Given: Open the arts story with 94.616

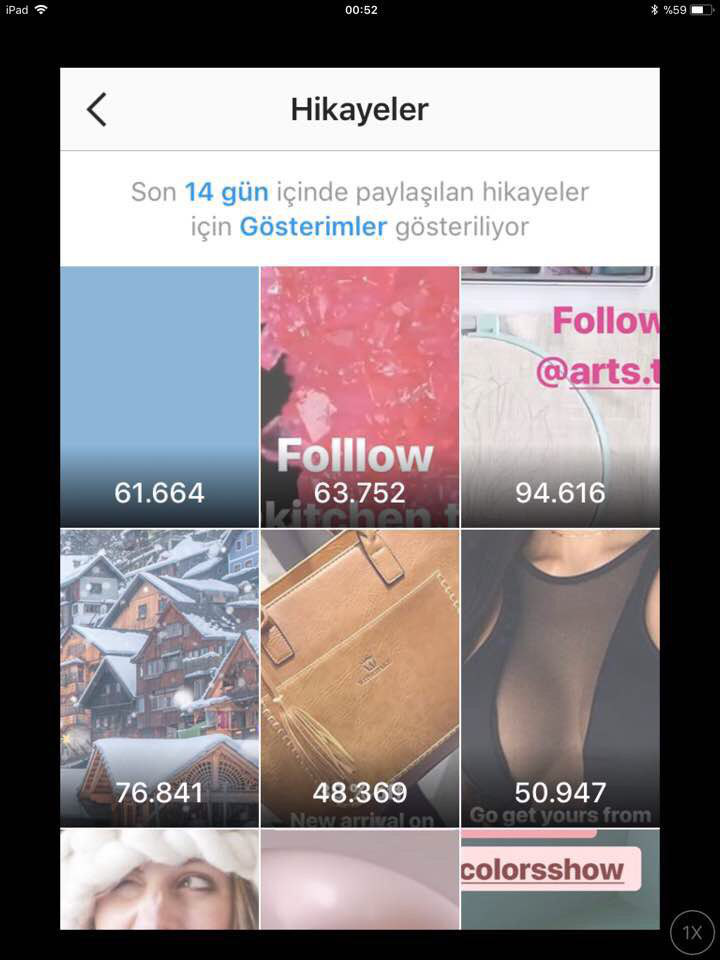Looking at the screenshot, I should (x=560, y=396).
